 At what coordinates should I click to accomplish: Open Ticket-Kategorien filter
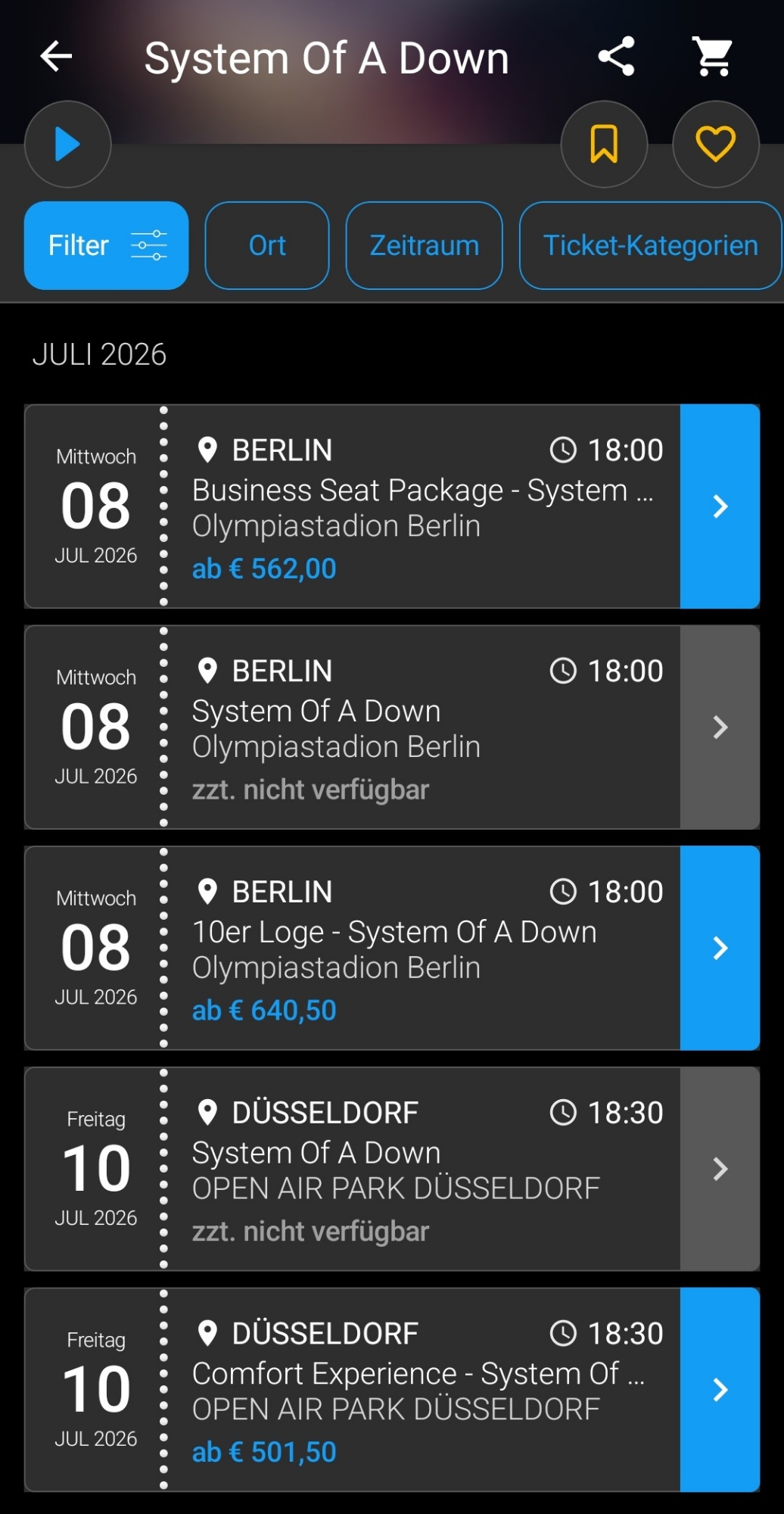coord(650,245)
